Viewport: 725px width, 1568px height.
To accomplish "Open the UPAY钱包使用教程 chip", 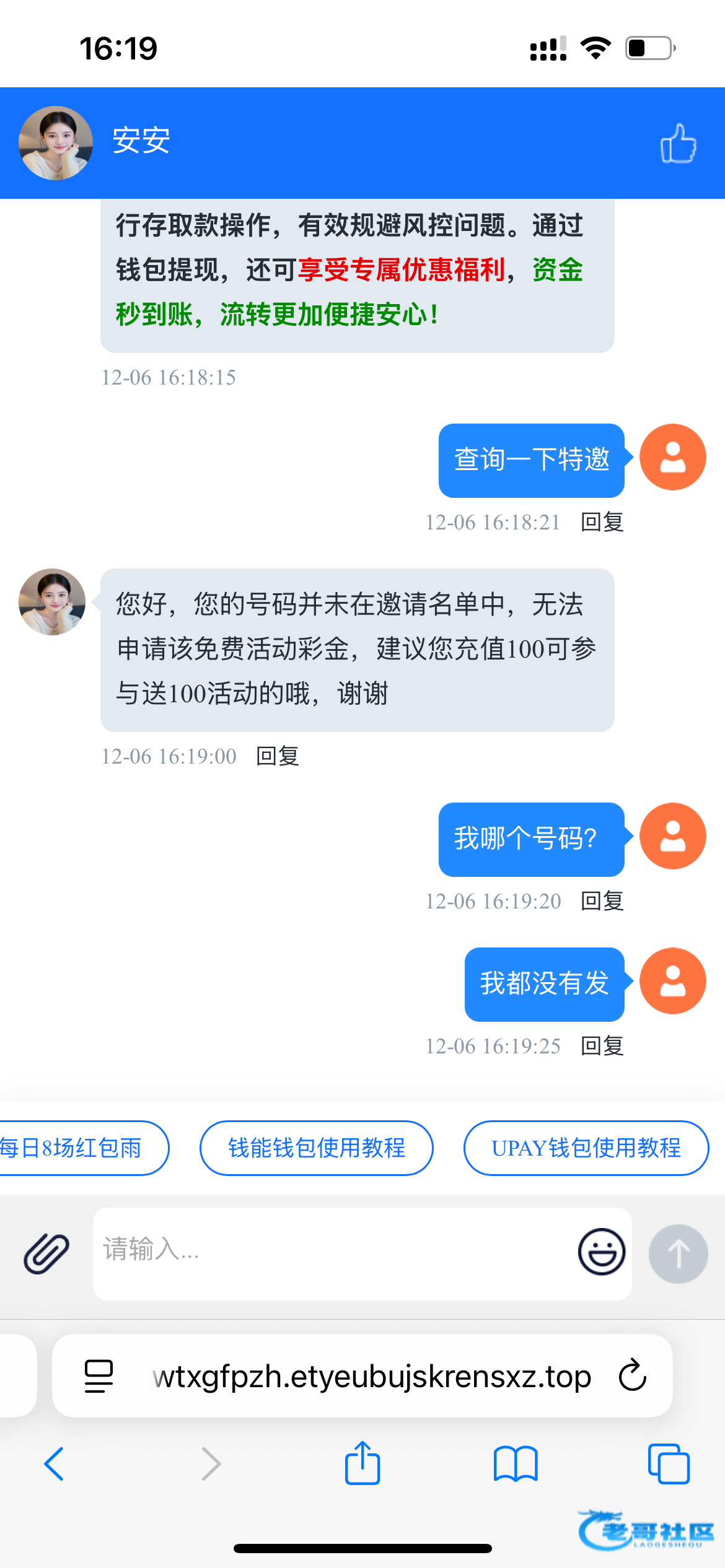I will (586, 1148).
